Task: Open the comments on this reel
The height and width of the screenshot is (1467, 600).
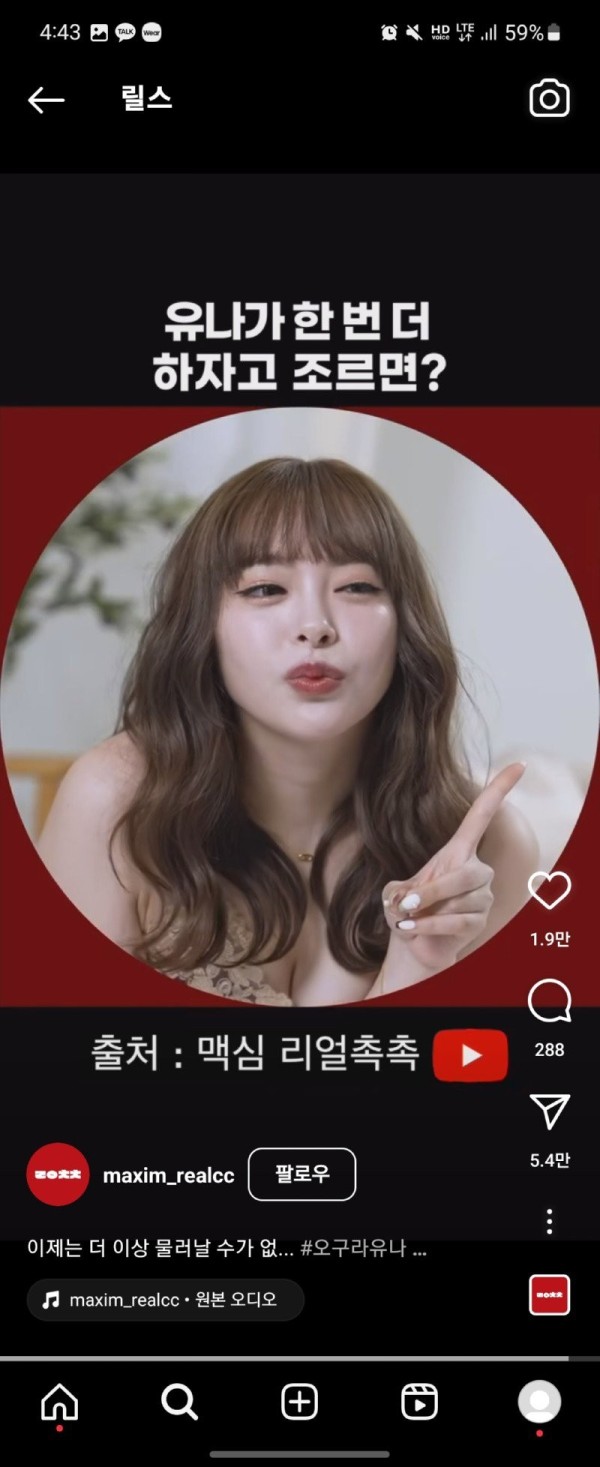Action: (549, 1000)
